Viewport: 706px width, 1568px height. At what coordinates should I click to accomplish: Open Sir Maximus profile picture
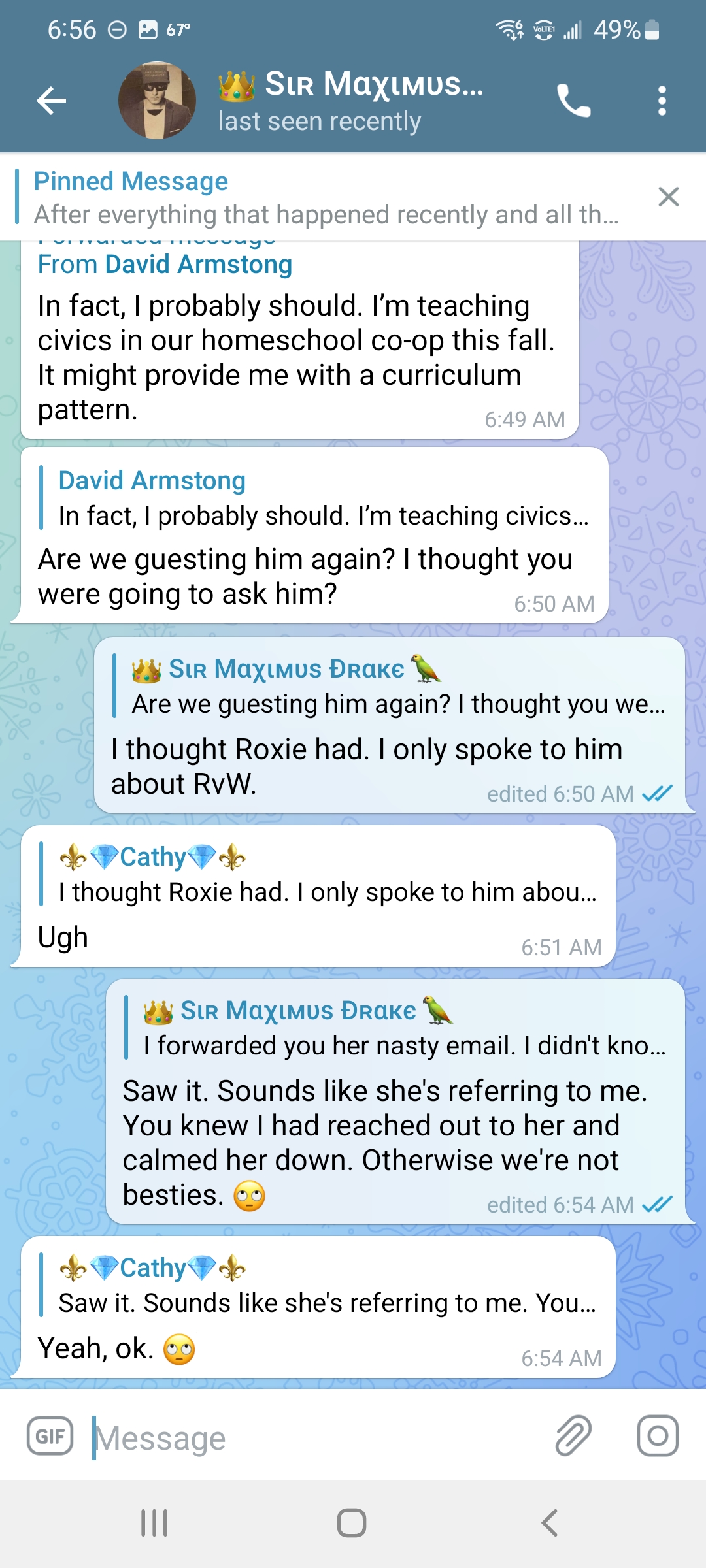point(157,101)
